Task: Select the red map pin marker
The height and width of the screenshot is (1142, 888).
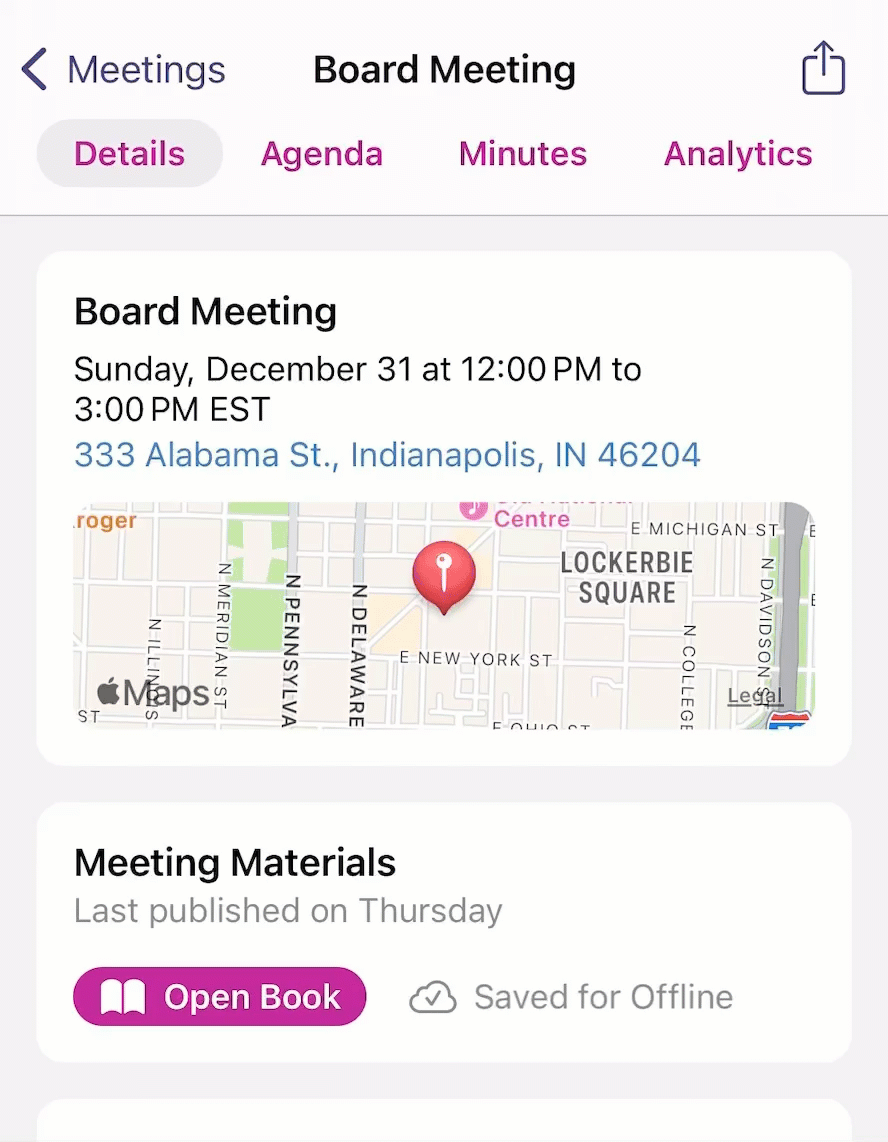Action: (x=444, y=578)
